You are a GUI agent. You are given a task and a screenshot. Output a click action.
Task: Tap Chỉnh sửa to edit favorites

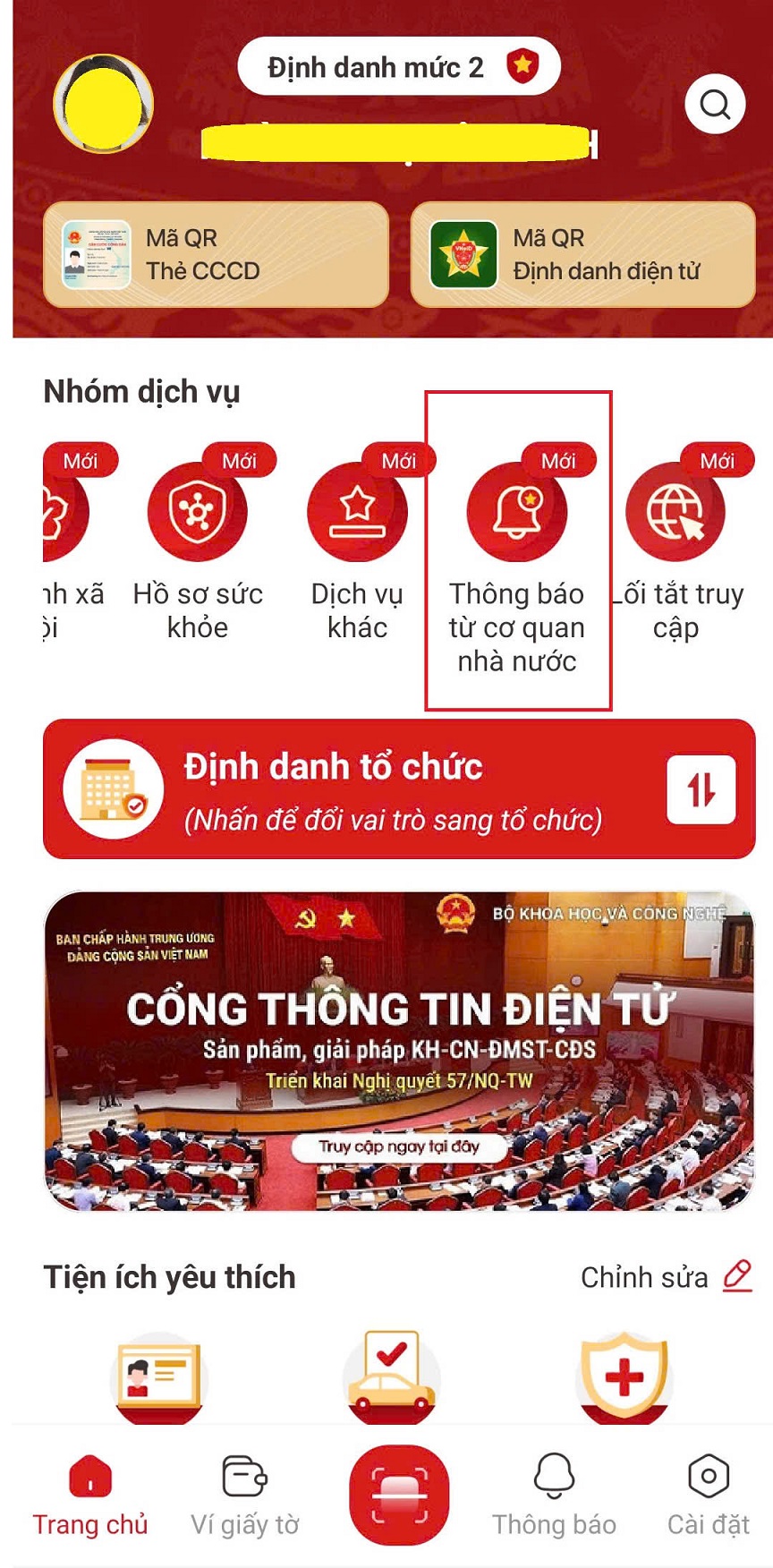[666, 1277]
